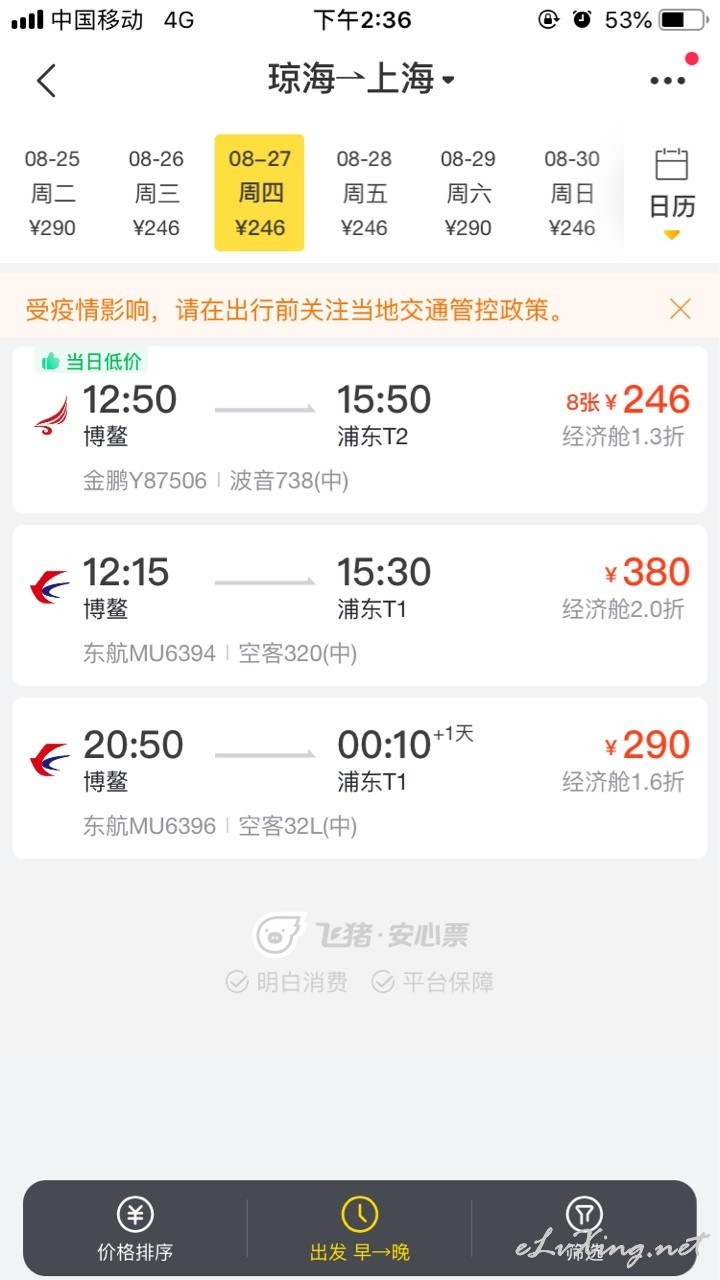This screenshot has width=720, height=1280.
Task: Toggle the 出发 早→晚 departure time sorting
Action: click(360, 1228)
